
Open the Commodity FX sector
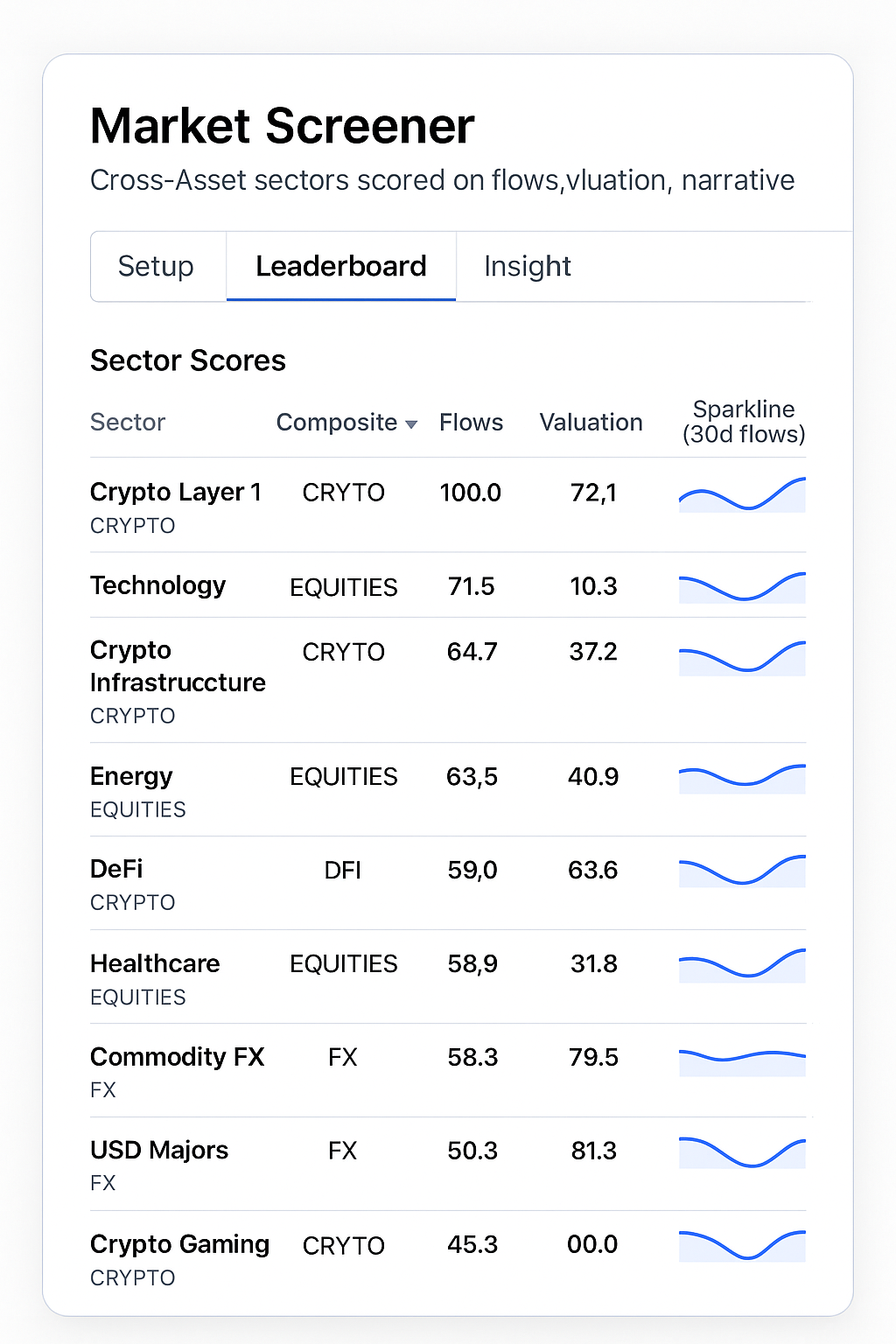tap(177, 1057)
